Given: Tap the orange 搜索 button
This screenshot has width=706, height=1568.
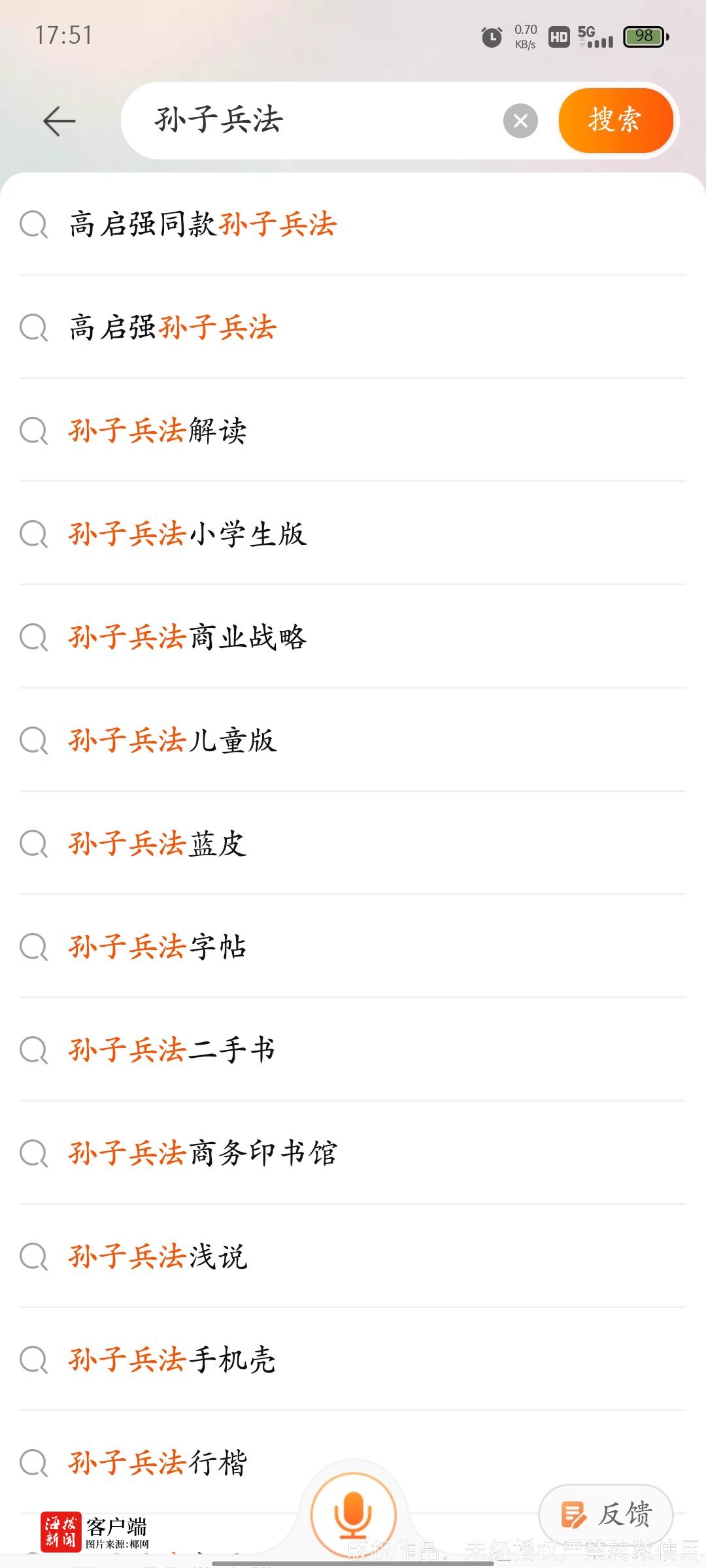Looking at the screenshot, I should tap(615, 121).
